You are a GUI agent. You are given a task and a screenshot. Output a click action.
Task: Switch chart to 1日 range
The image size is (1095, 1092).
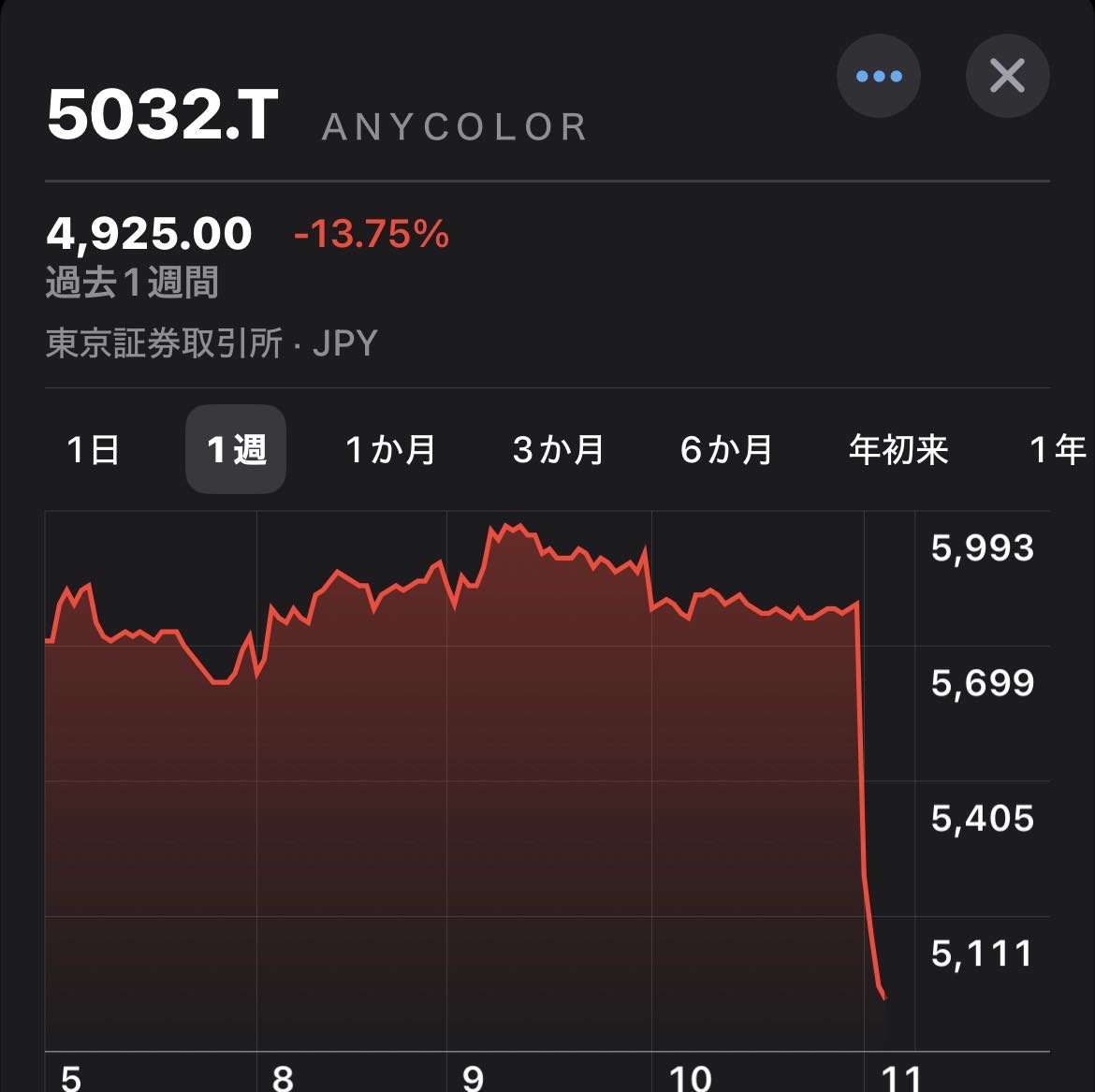(x=94, y=450)
